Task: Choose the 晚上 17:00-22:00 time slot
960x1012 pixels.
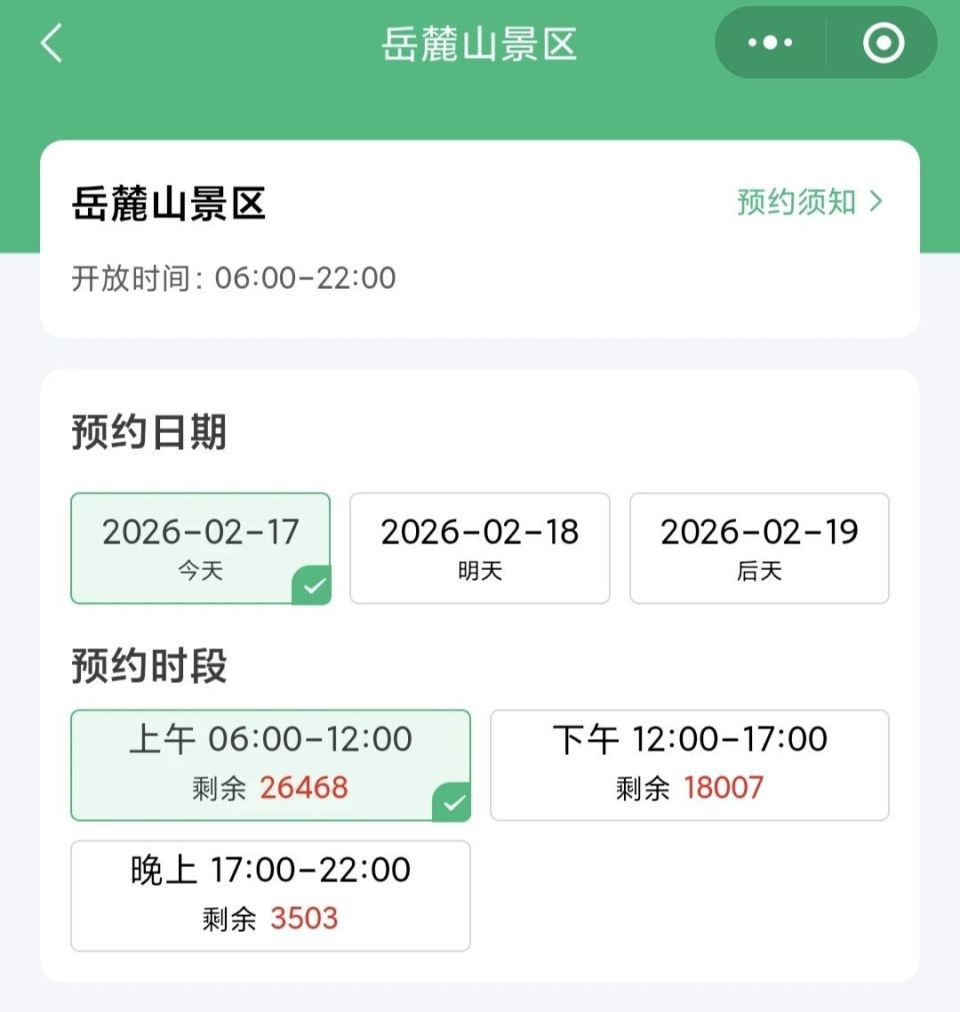Action: coord(269,895)
